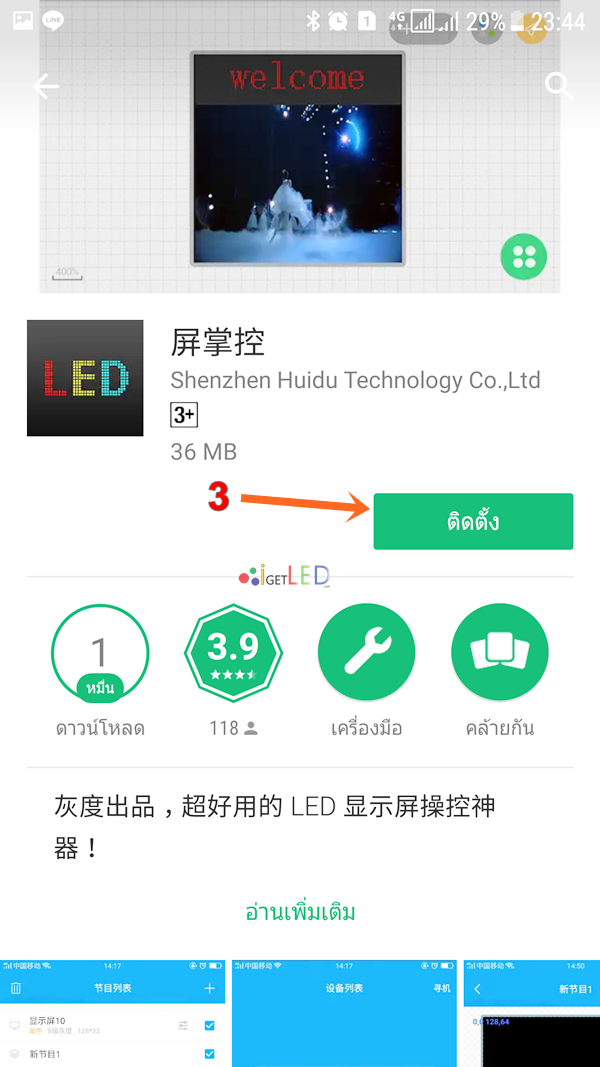
Task: Open the first app screenshot preview
Action: pos(113,1012)
